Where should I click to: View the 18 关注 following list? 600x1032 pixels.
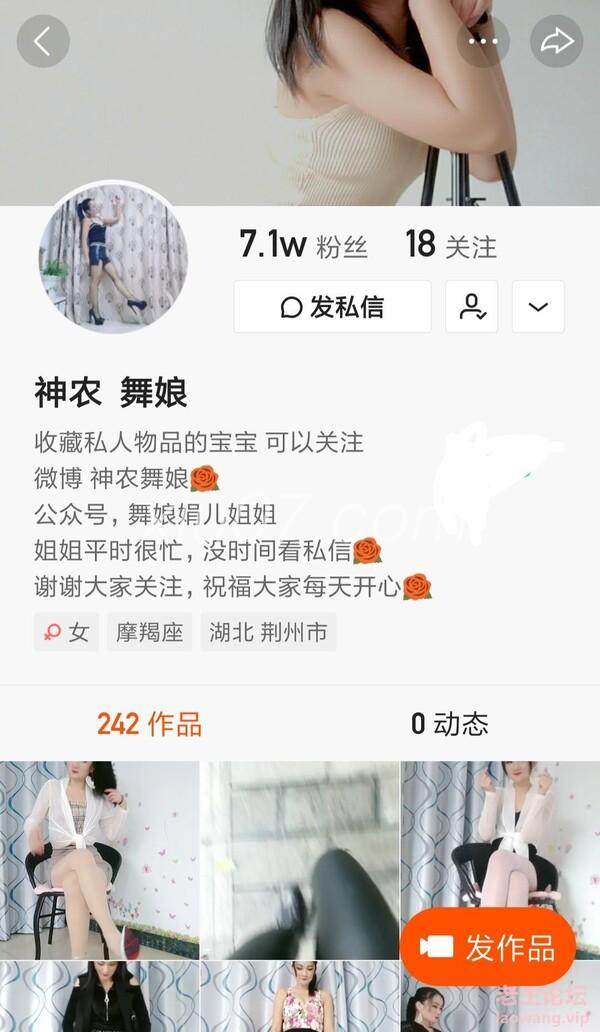(x=450, y=244)
